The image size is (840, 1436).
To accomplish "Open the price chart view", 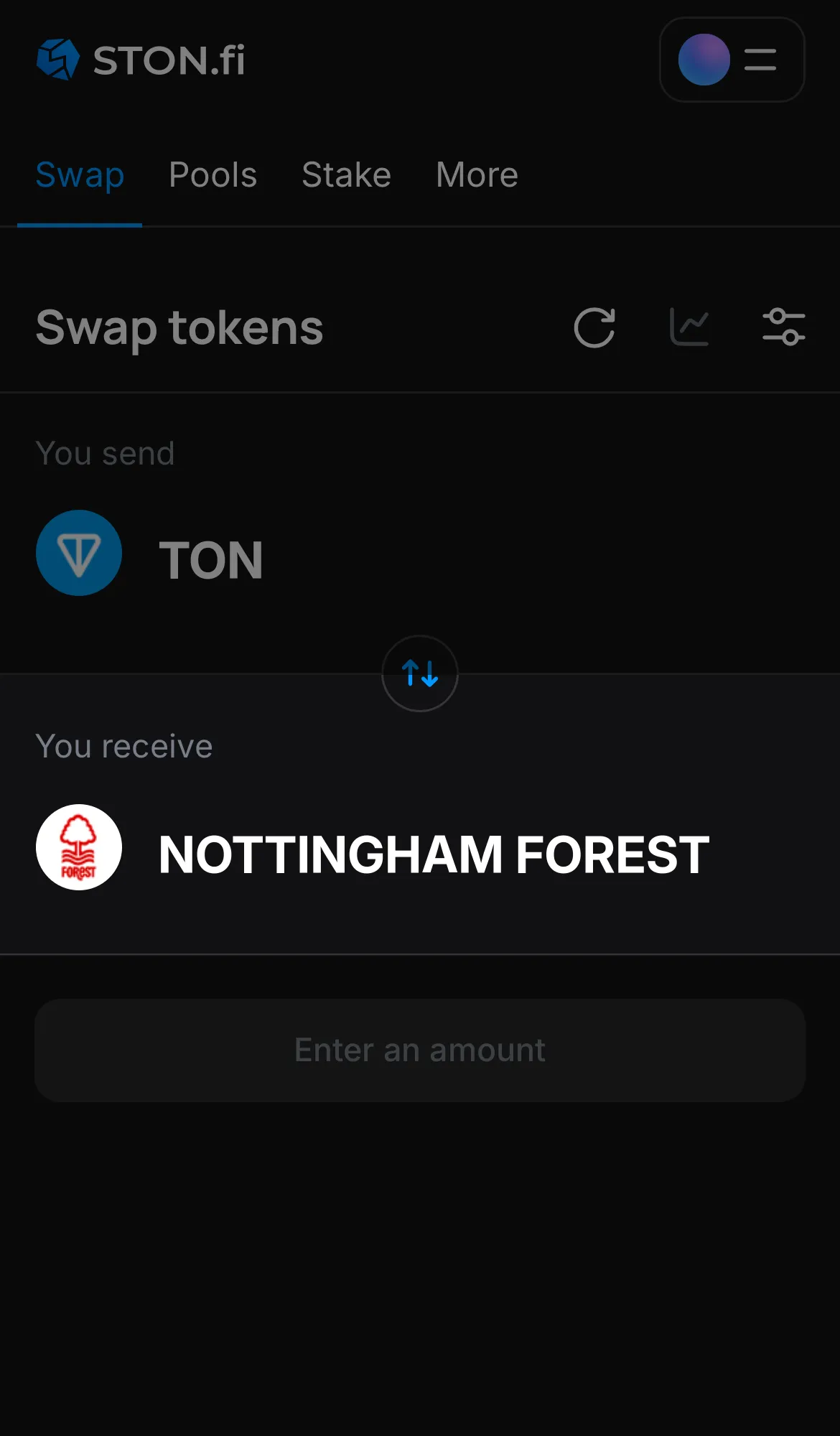I will [x=689, y=327].
